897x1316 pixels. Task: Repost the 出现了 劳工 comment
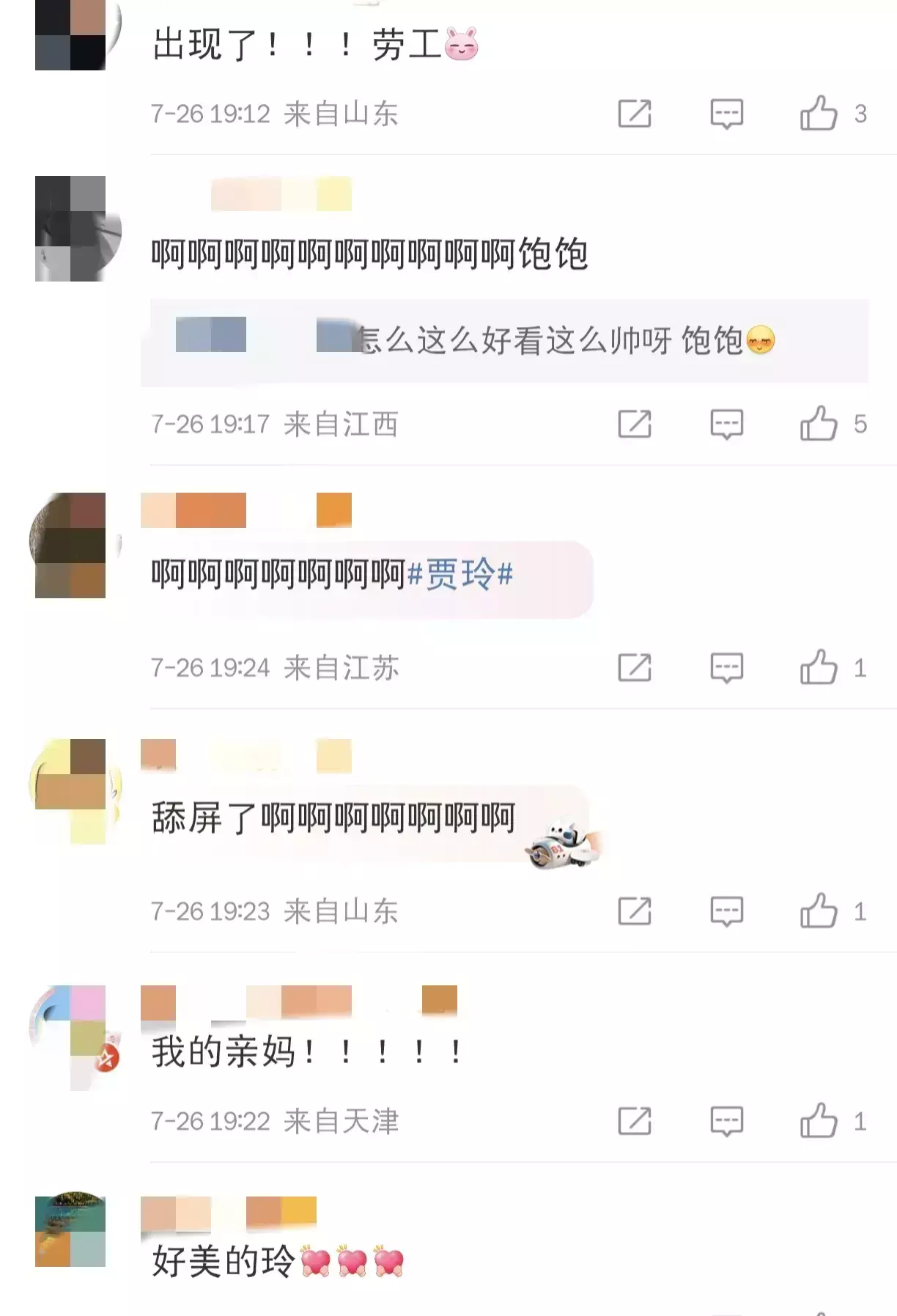[635, 114]
